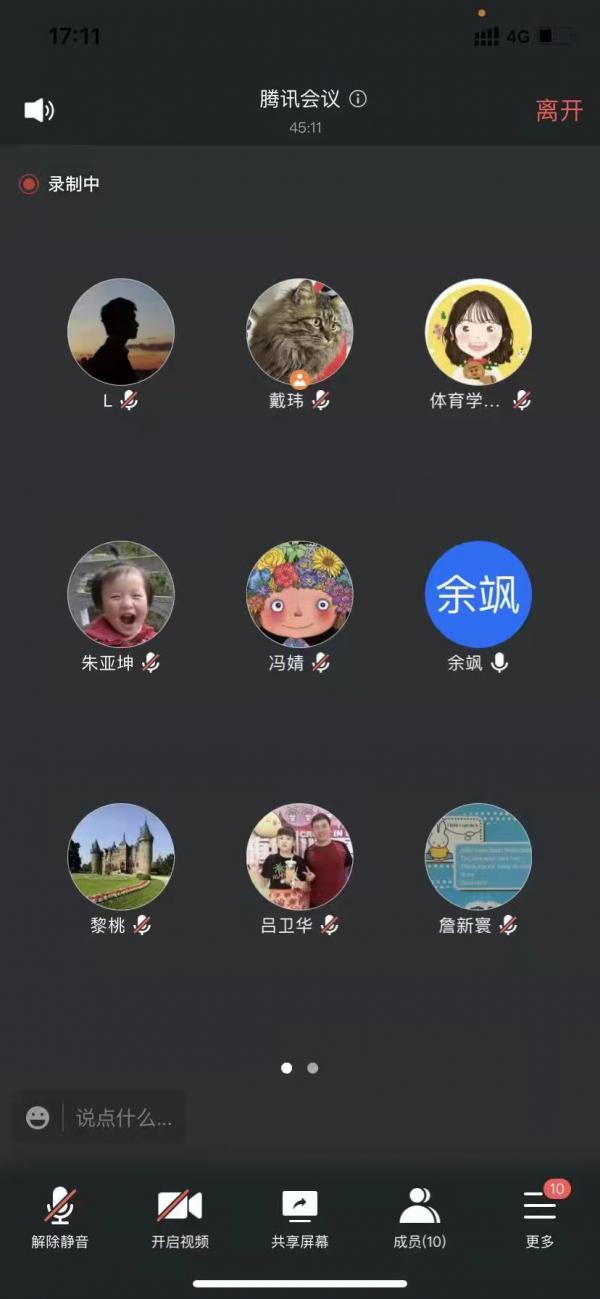The image size is (600, 1299).
Task: View participant 黎桃's tile
Action: (121, 856)
